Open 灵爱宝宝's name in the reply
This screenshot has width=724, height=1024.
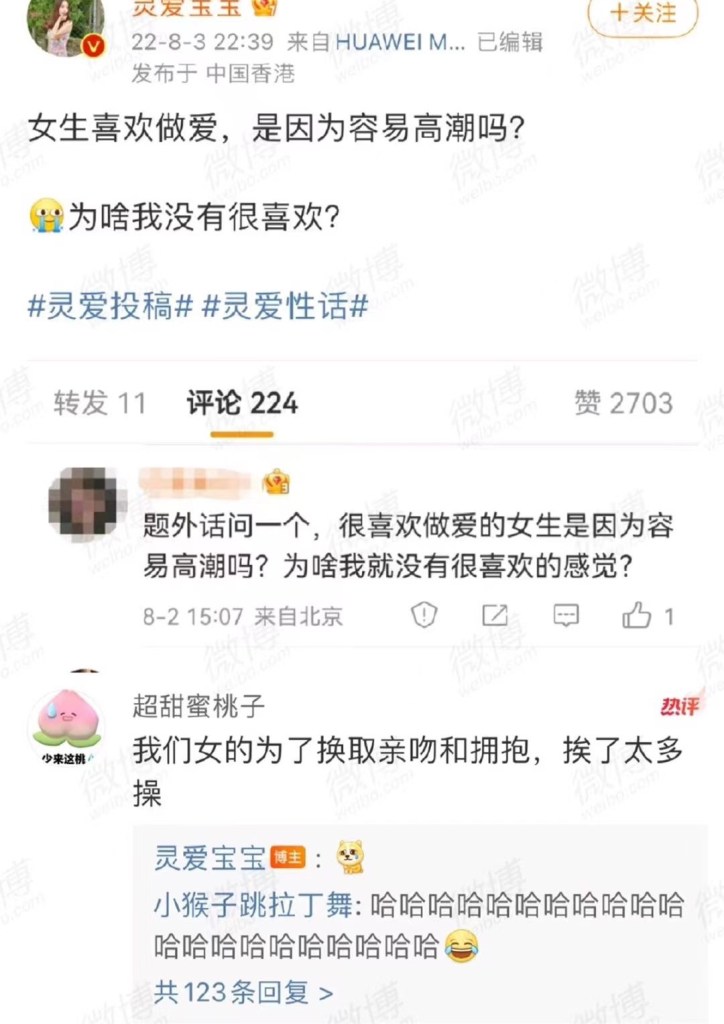tap(210, 857)
